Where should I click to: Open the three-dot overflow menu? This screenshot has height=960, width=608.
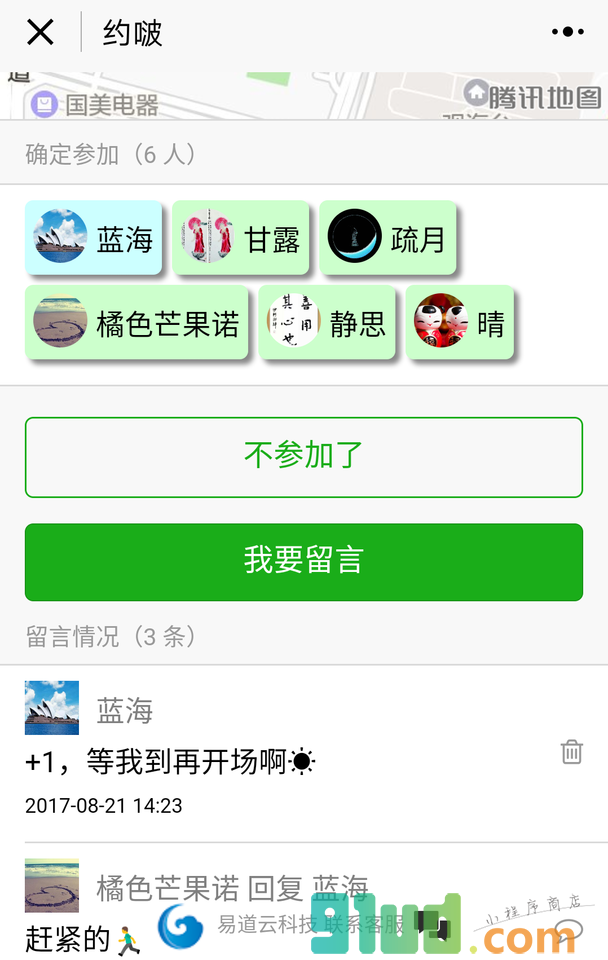coord(567,33)
